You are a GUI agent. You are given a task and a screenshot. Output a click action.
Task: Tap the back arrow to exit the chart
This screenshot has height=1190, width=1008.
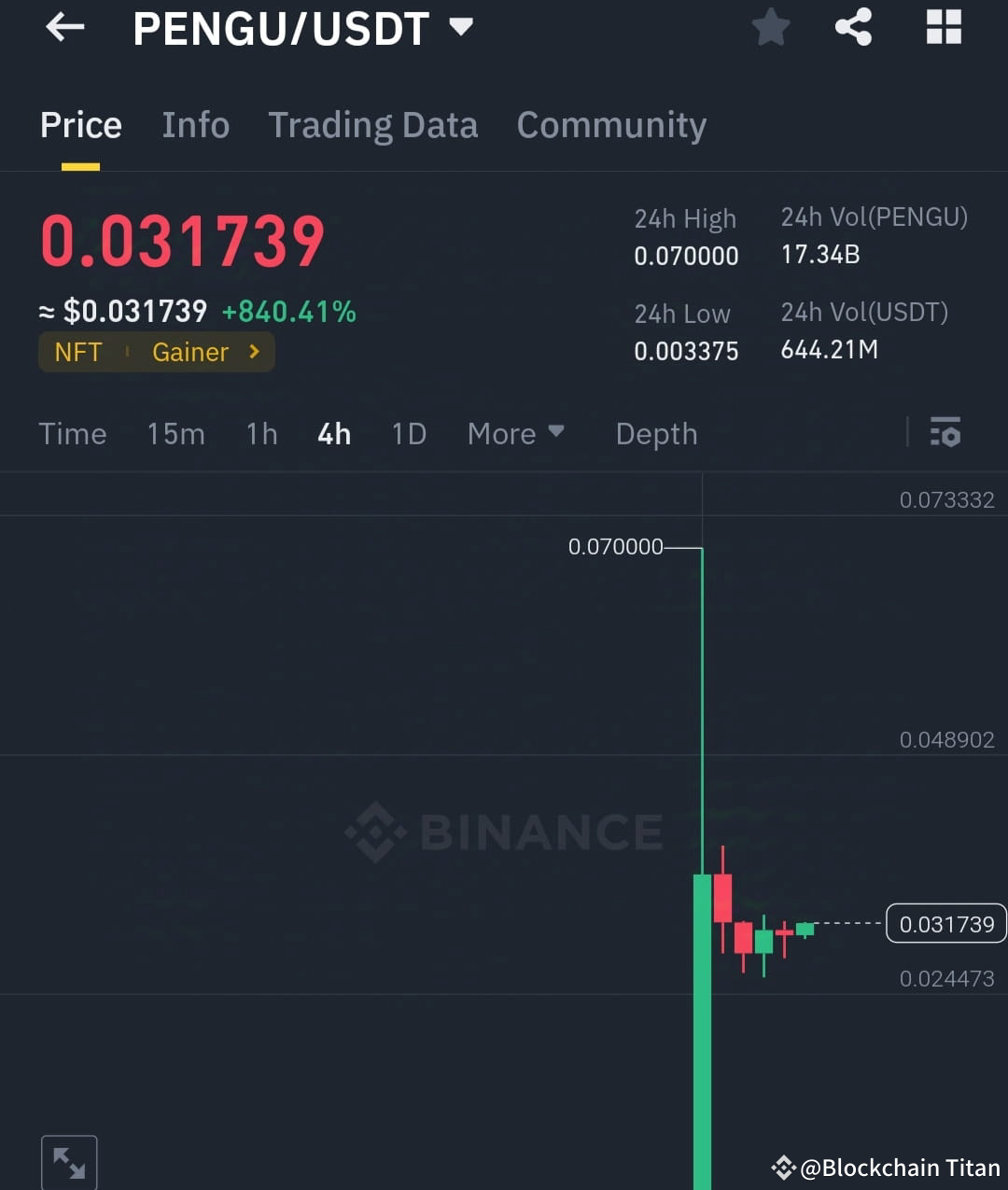tap(63, 27)
